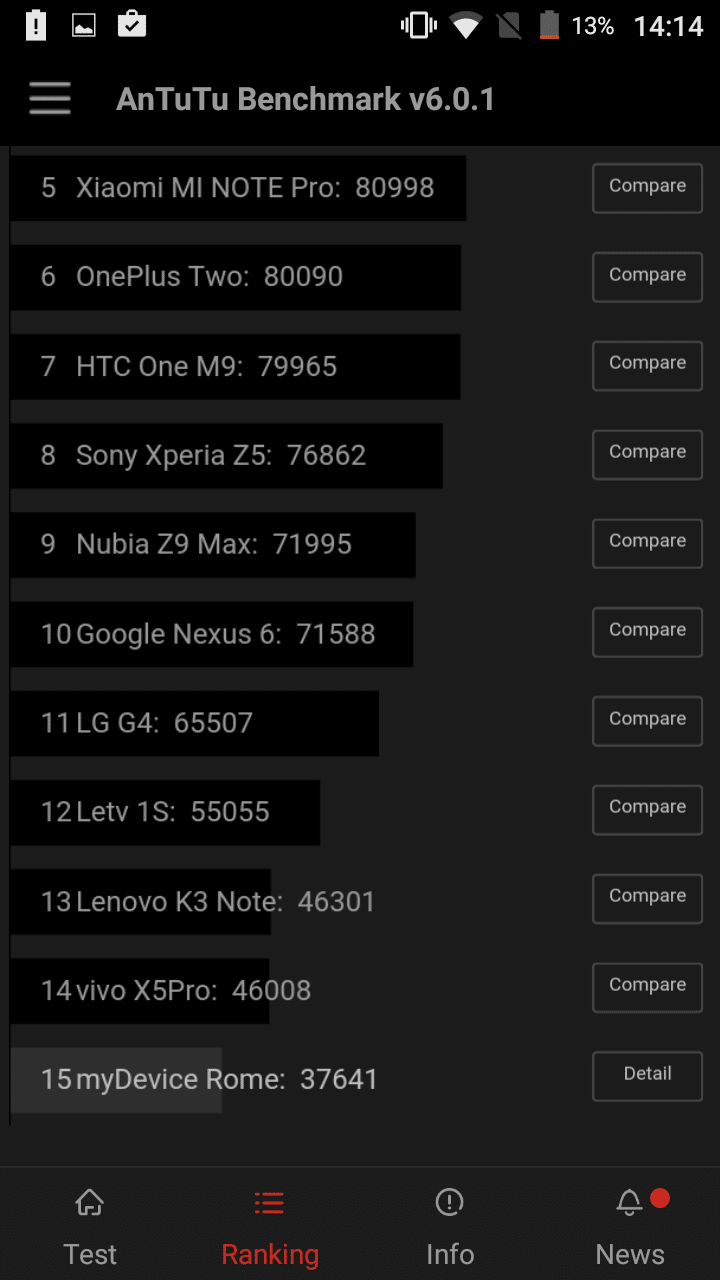The height and width of the screenshot is (1280, 720).
Task: Compare with LG G4
Action: coord(647,721)
